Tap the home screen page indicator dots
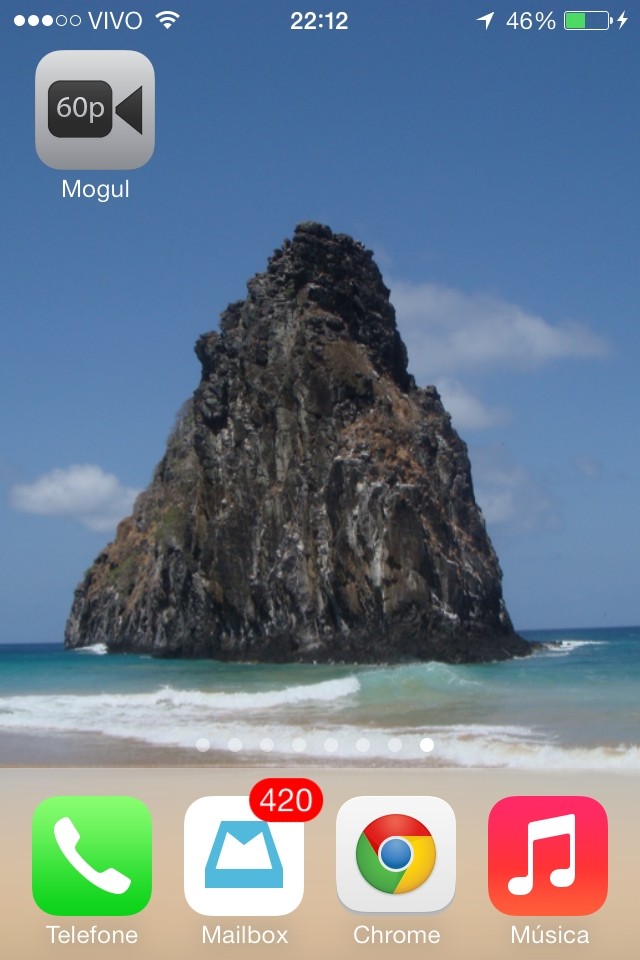 pos(315,744)
